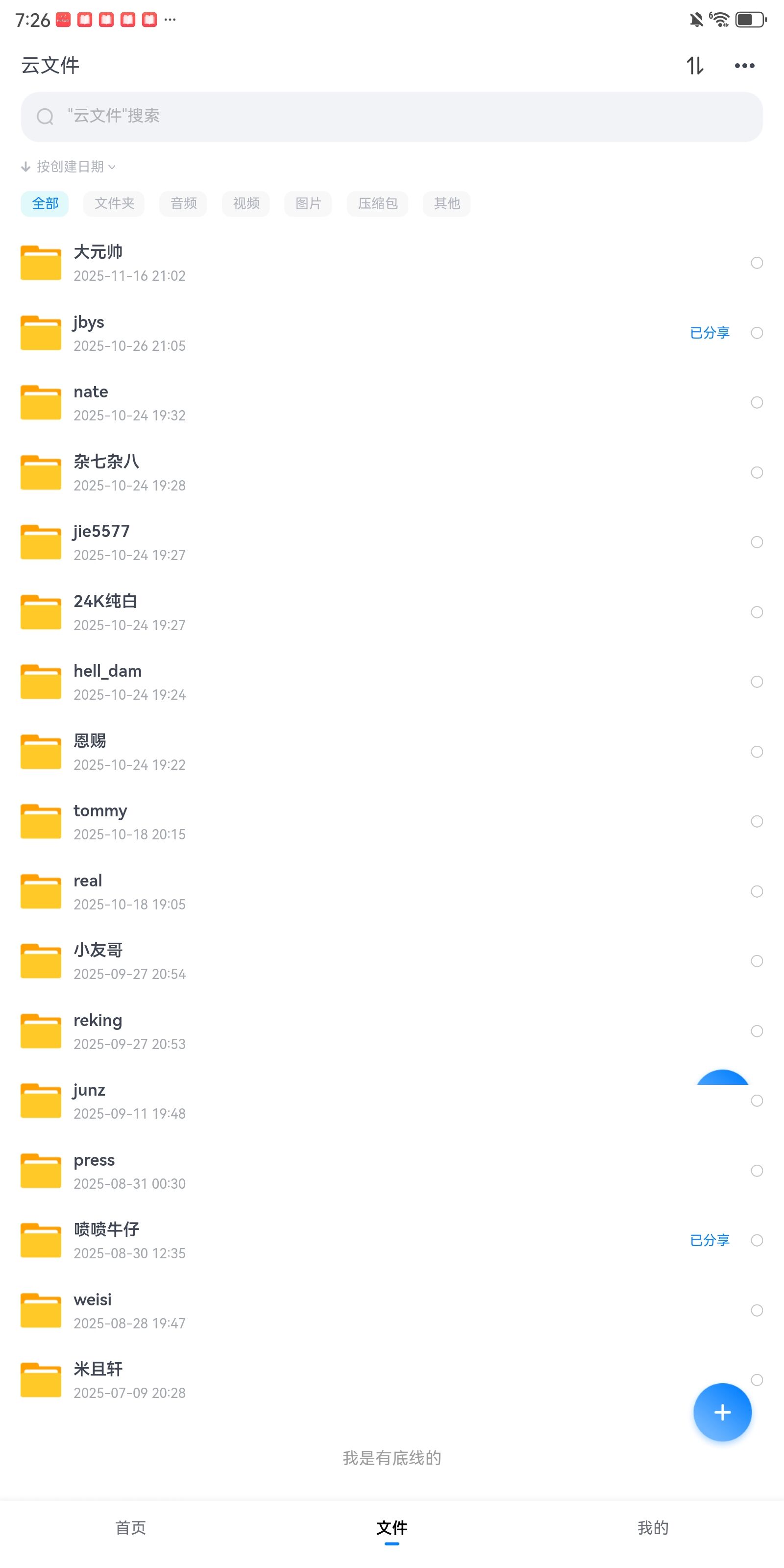Open the 大元帅 folder
The image size is (784, 1568).
[x=98, y=263]
